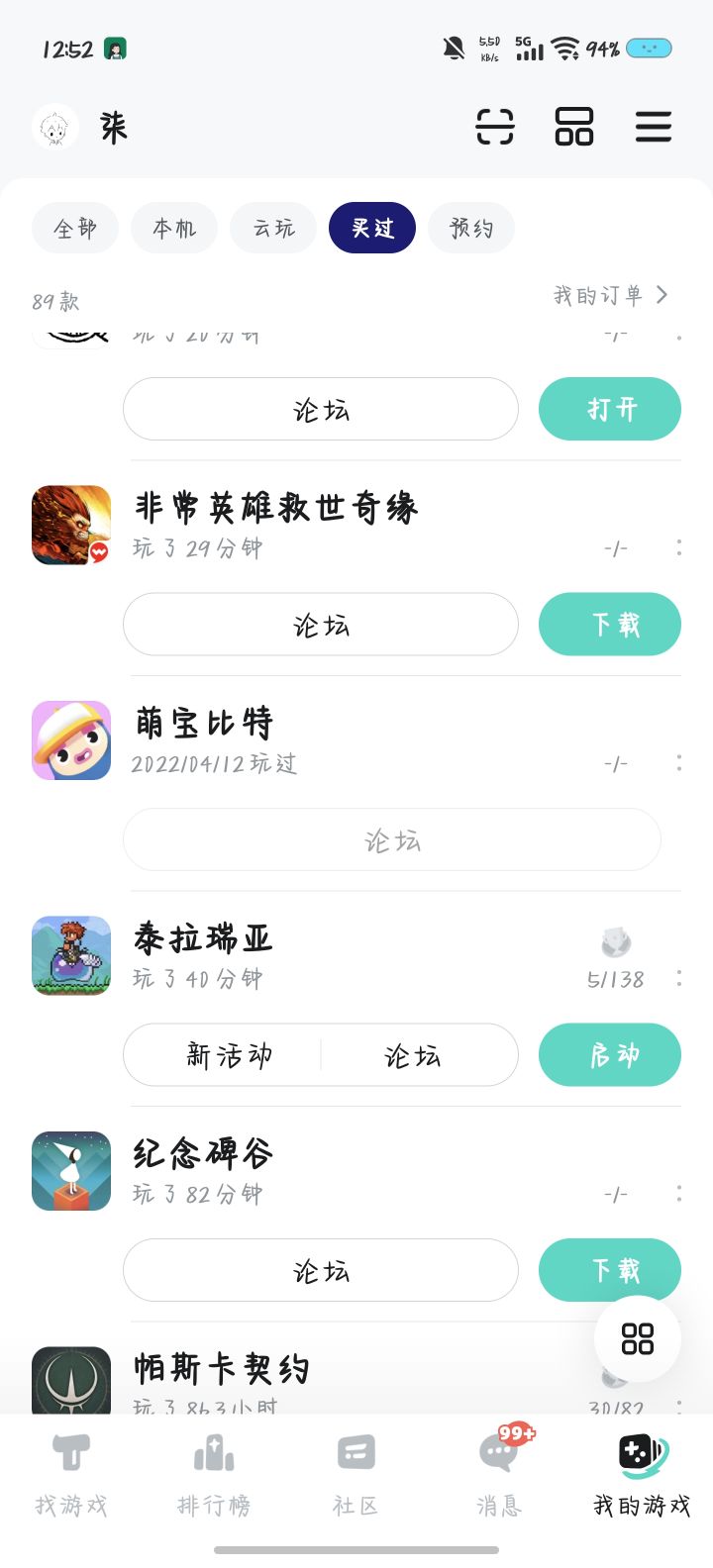Open the 社区 tab
The height and width of the screenshot is (1568, 713).
pos(356,1475)
